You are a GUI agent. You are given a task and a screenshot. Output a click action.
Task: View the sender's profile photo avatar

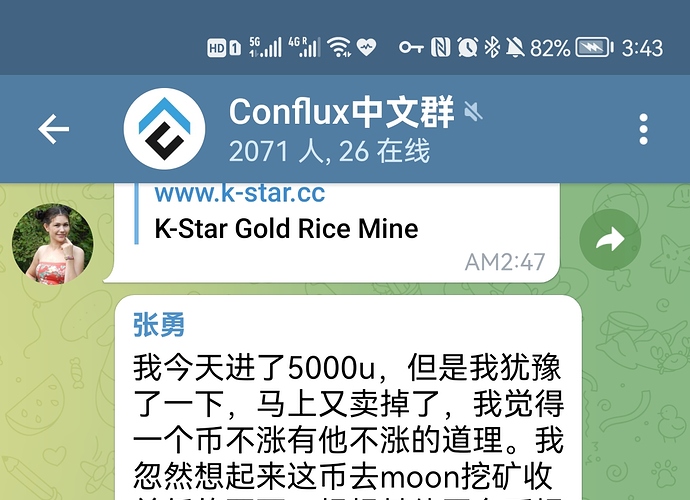pos(52,244)
